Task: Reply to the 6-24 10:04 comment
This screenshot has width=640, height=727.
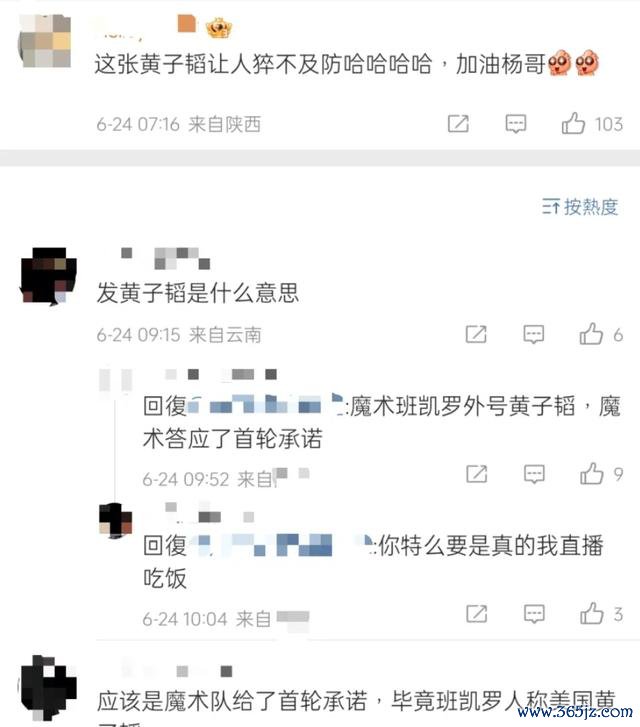Action: click(535, 613)
